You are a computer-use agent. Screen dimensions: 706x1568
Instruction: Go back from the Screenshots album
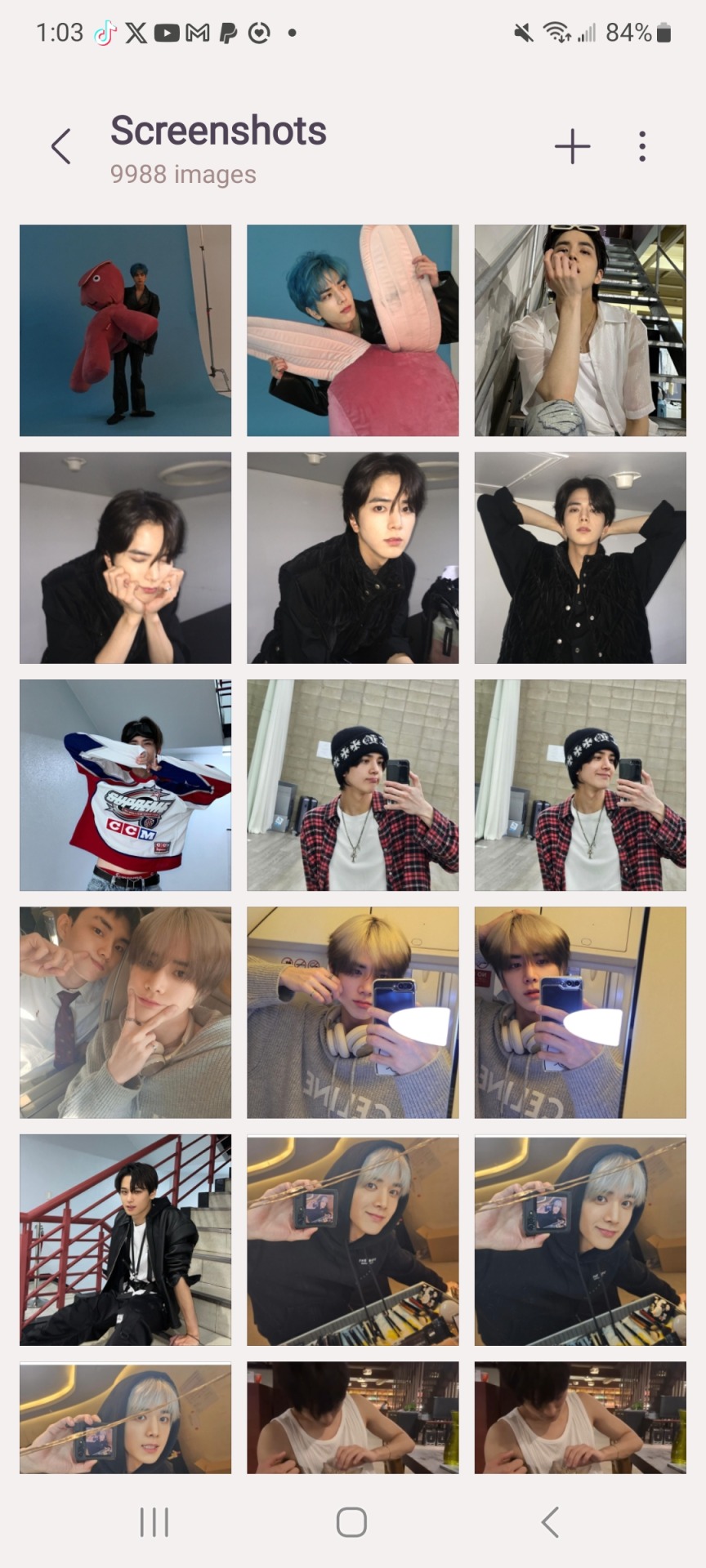coord(61,147)
